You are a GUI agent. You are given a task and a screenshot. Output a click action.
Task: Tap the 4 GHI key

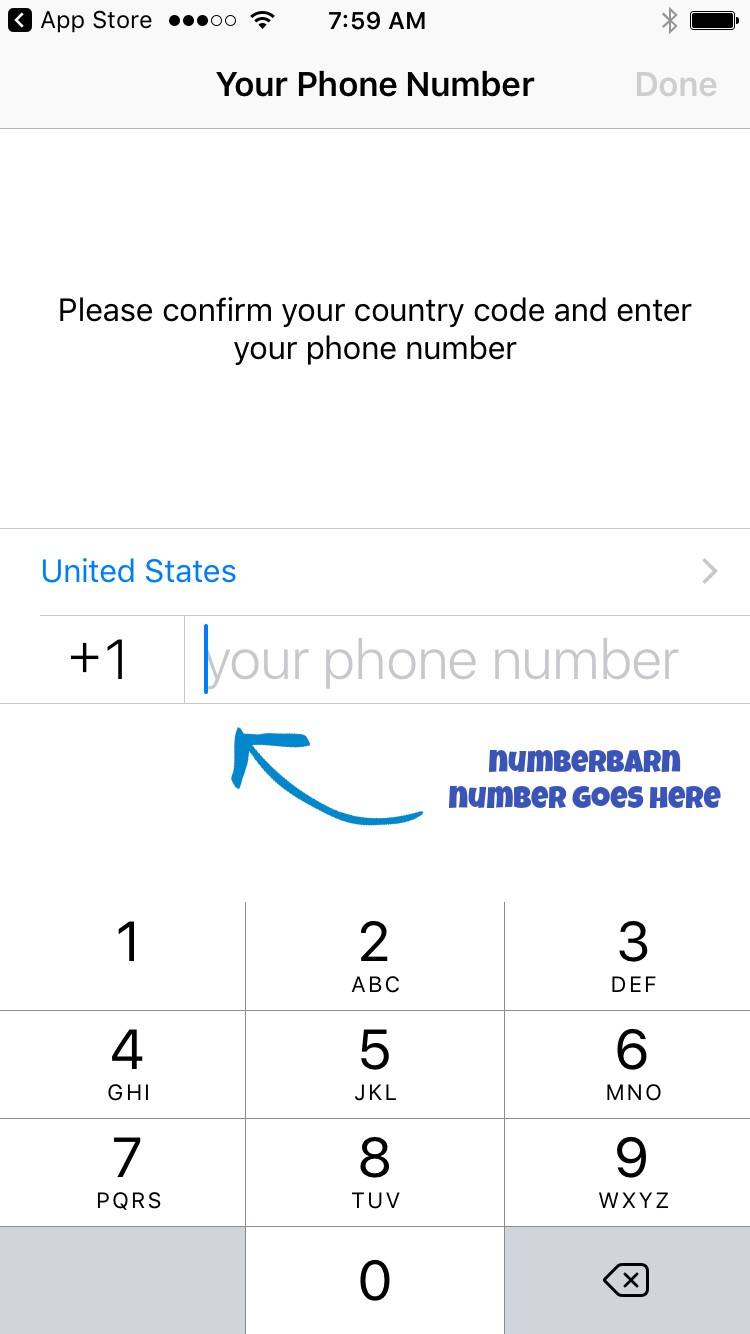tap(122, 1064)
